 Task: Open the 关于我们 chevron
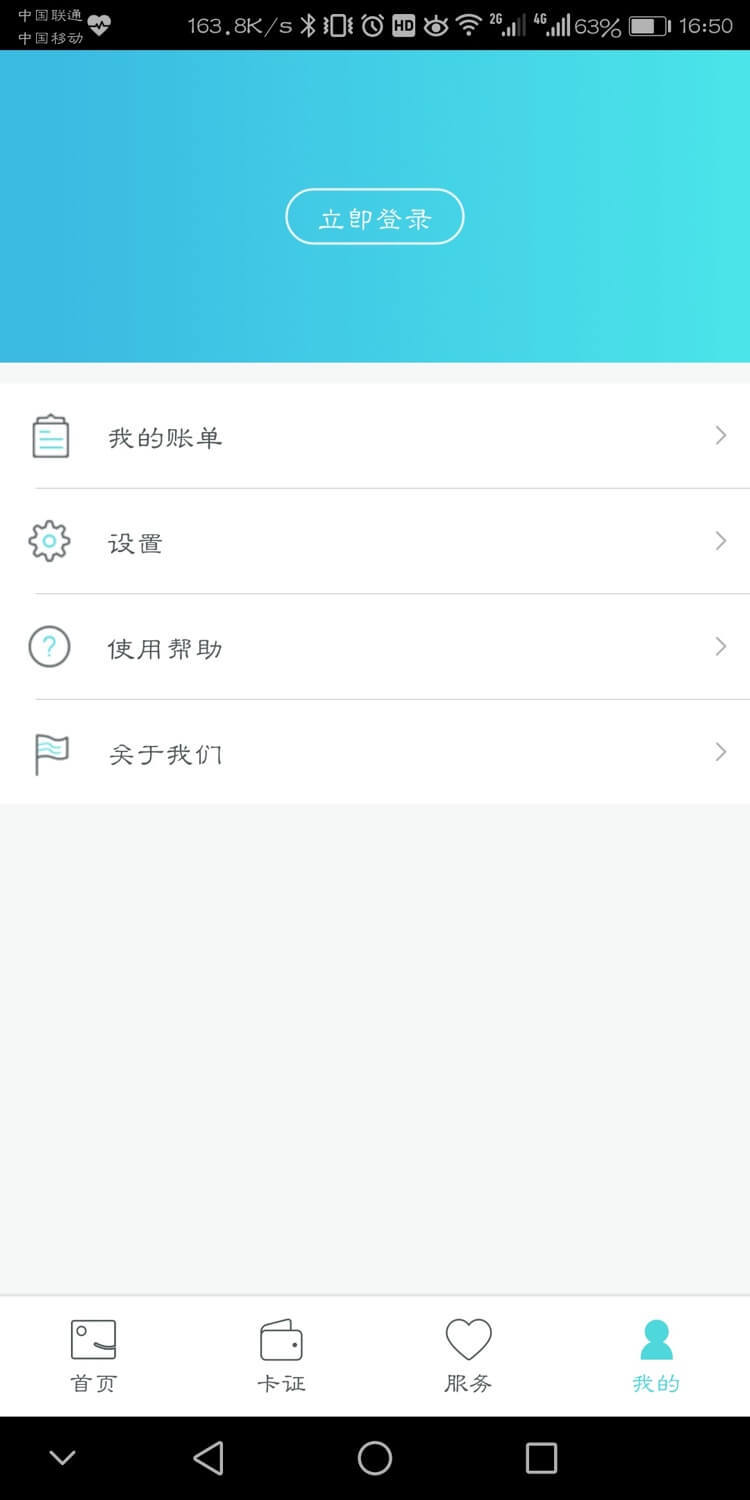tap(721, 753)
